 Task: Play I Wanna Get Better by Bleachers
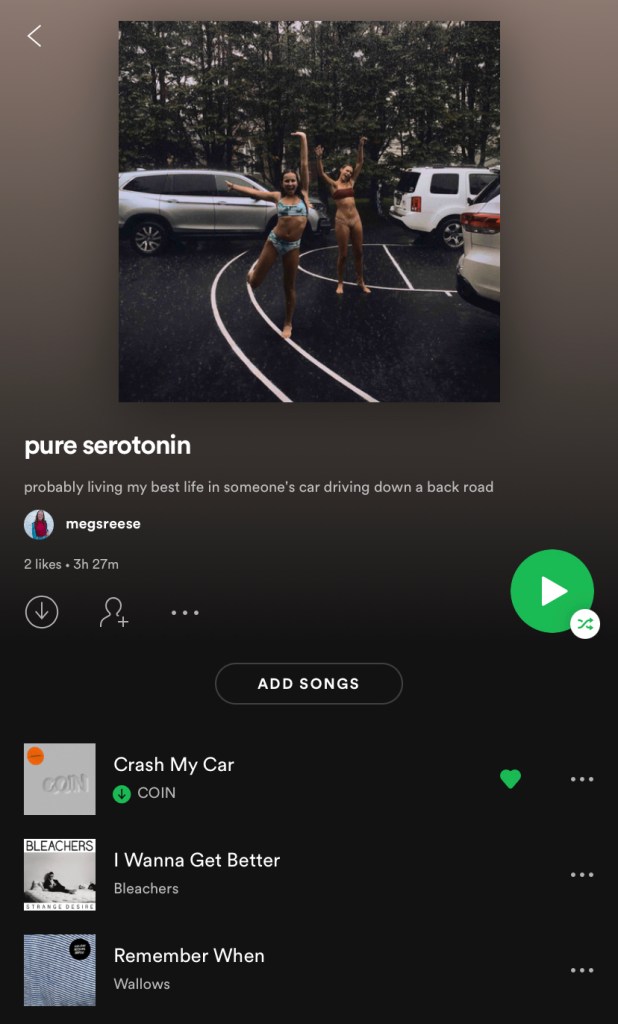click(196, 861)
